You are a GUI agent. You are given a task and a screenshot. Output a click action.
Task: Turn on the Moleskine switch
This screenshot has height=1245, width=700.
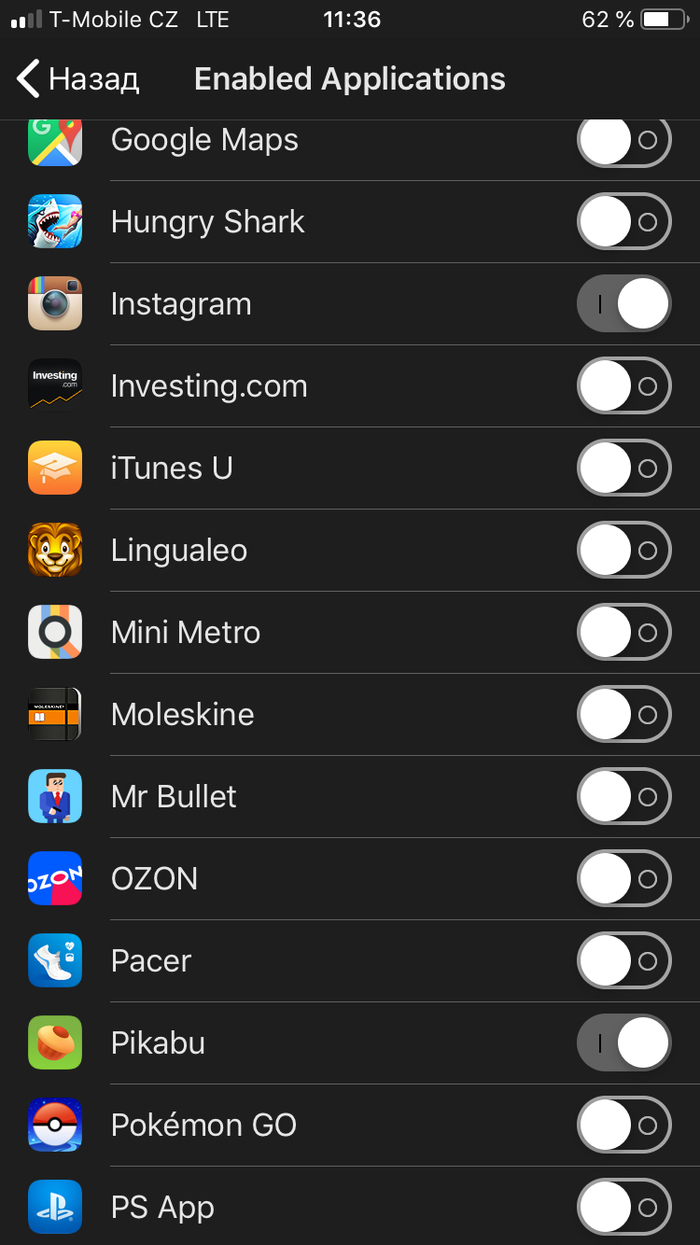(x=623, y=714)
